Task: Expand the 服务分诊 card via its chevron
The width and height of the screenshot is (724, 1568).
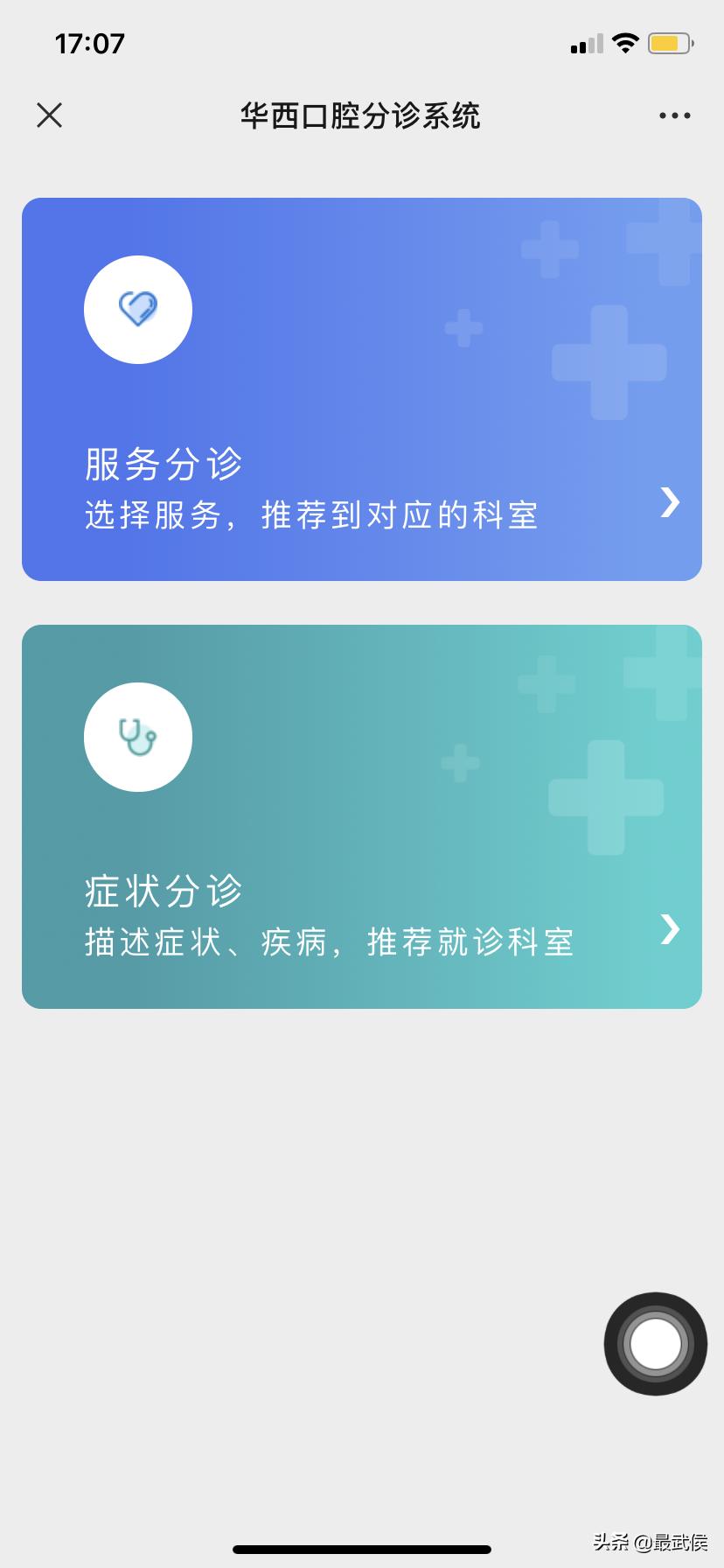Action: 670,502
